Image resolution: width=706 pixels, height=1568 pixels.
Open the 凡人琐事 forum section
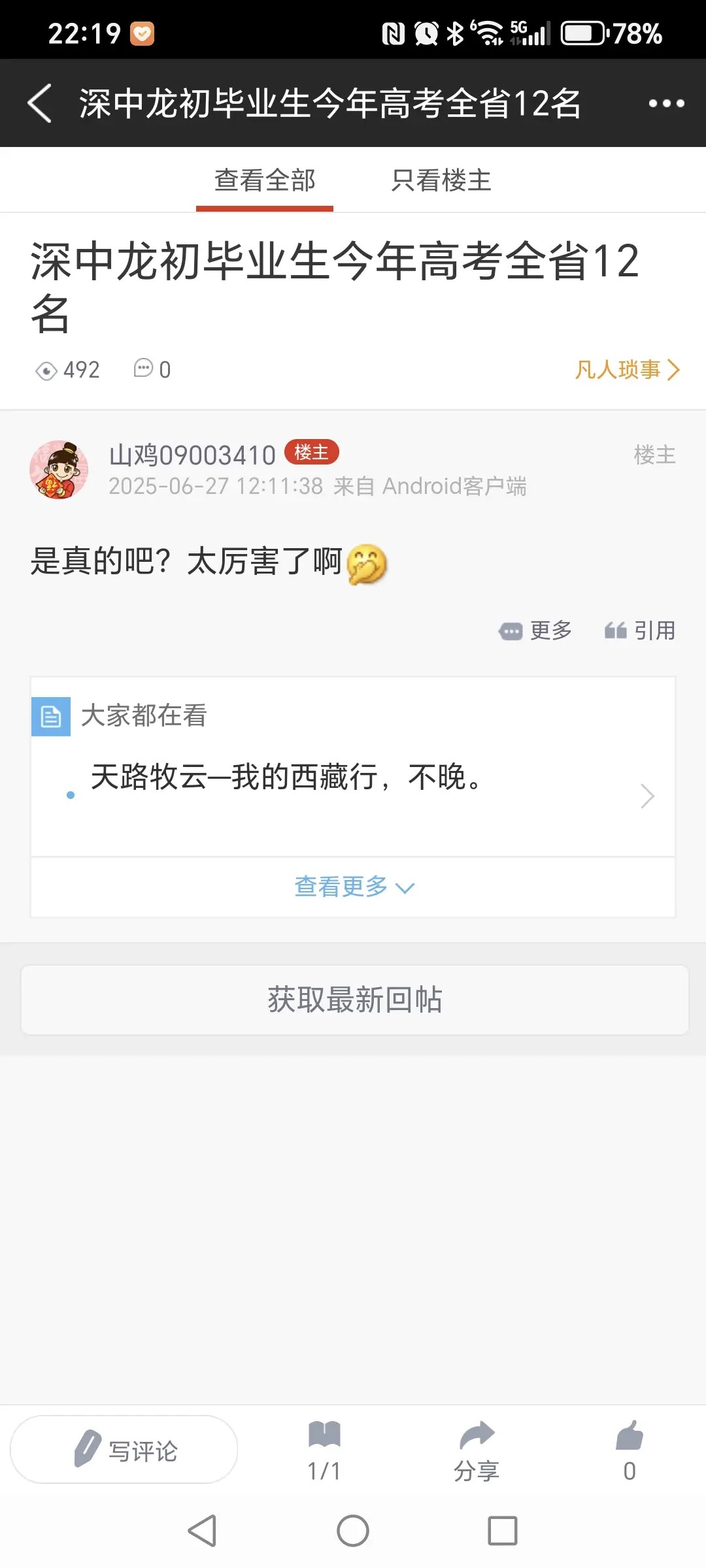pos(626,370)
